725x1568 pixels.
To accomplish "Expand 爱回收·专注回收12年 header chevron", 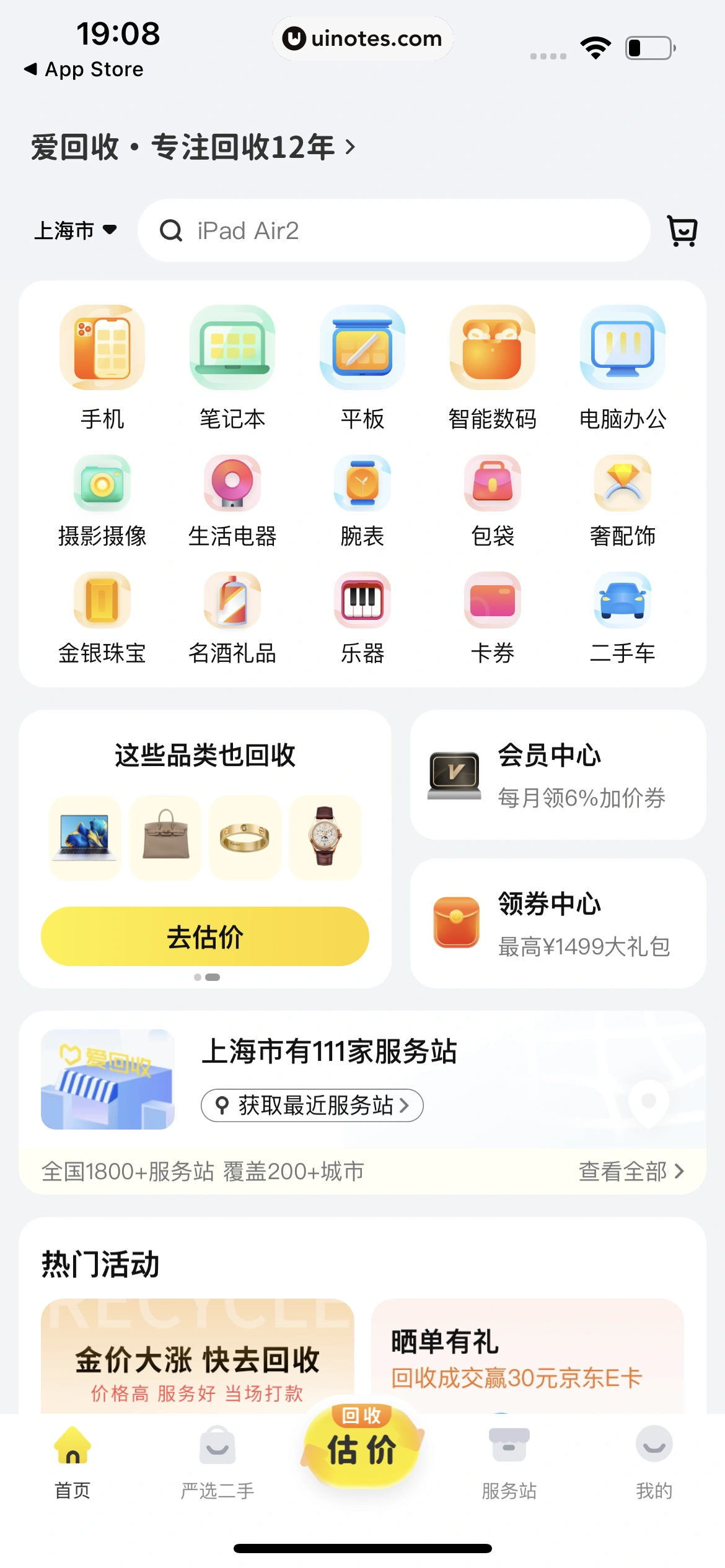I will (351, 147).
